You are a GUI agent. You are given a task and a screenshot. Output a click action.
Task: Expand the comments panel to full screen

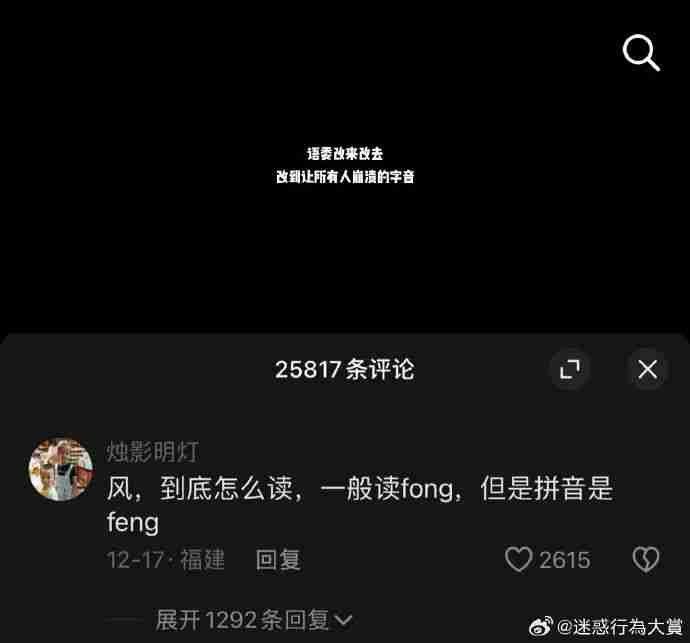click(x=570, y=370)
